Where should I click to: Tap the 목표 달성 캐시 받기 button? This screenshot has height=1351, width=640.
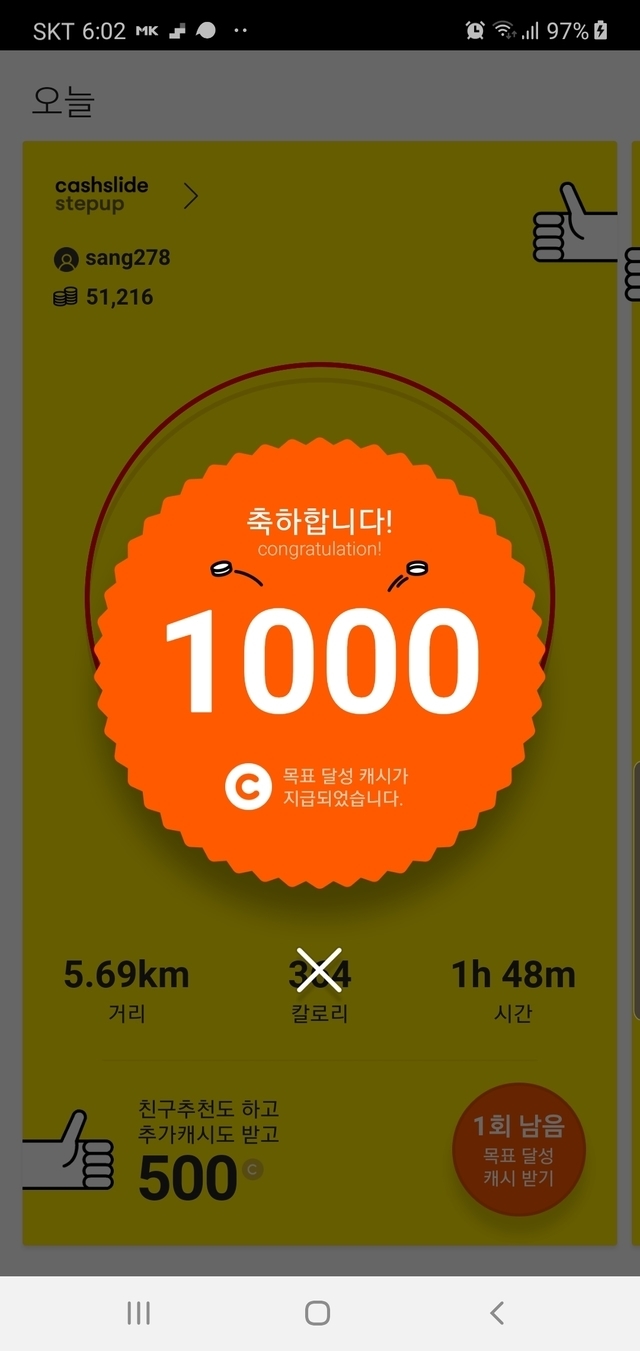tap(518, 1152)
